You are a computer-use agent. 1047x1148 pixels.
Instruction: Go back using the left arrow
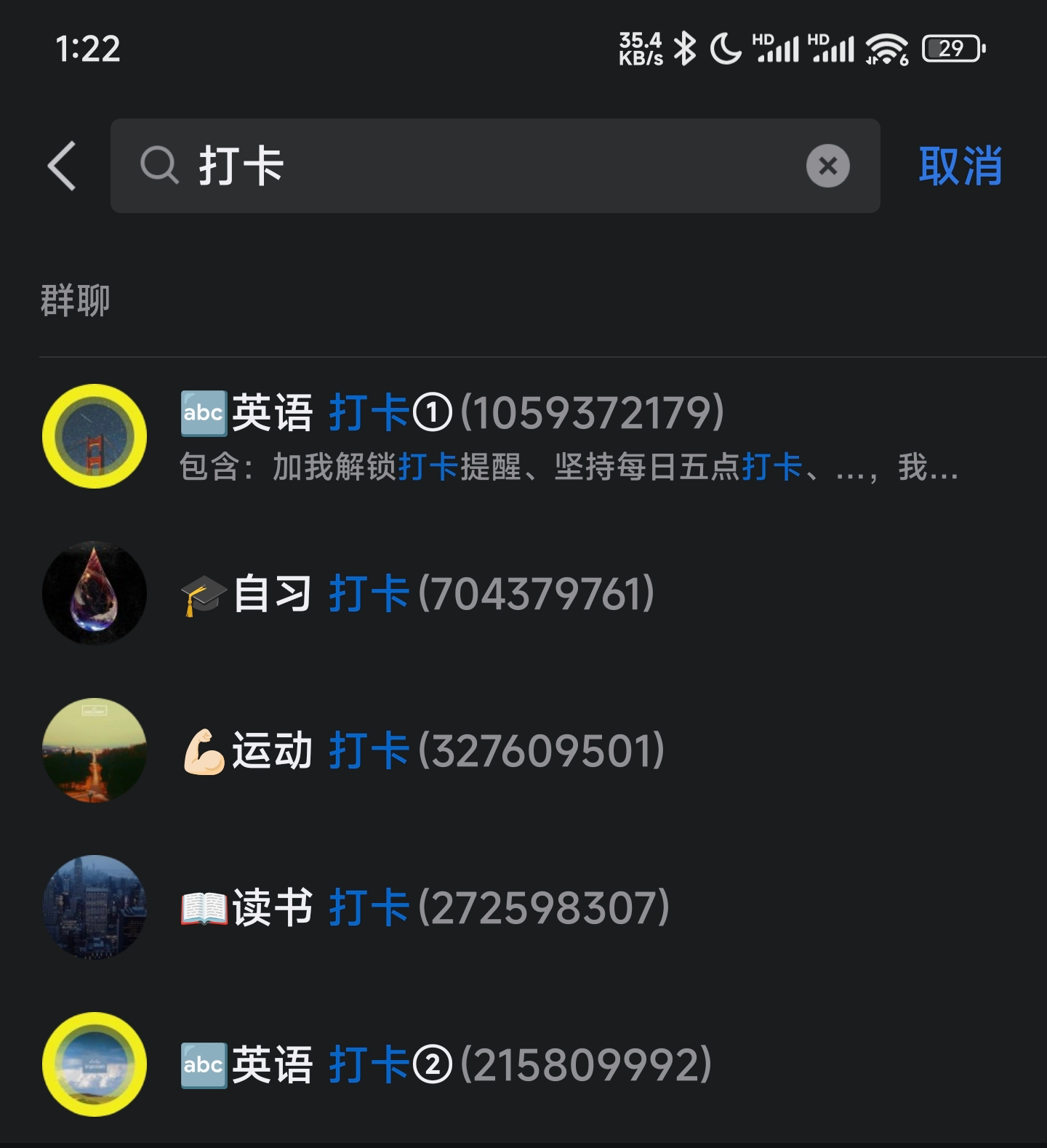pyautogui.click(x=63, y=166)
